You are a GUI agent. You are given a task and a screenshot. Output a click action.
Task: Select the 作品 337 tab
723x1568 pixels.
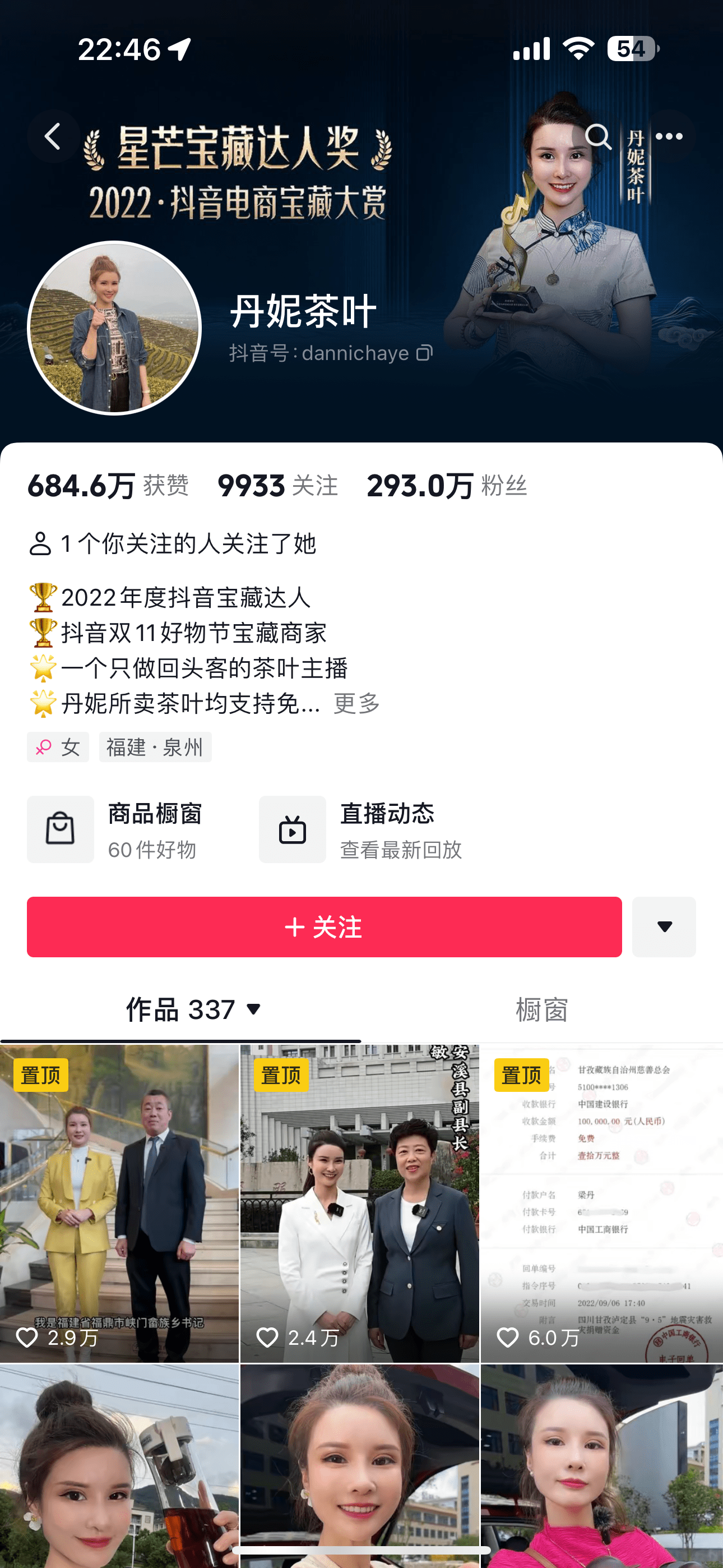point(193,1010)
